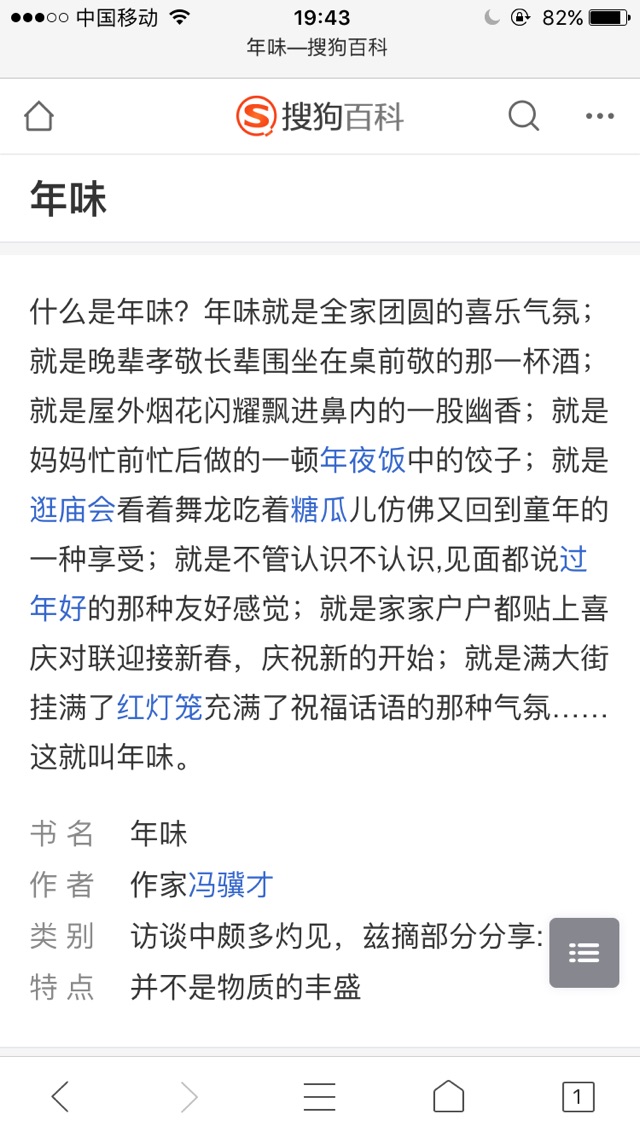Open the 年夜饭 link
This screenshot has width=640, height=1138.
(x=362, y=461)
